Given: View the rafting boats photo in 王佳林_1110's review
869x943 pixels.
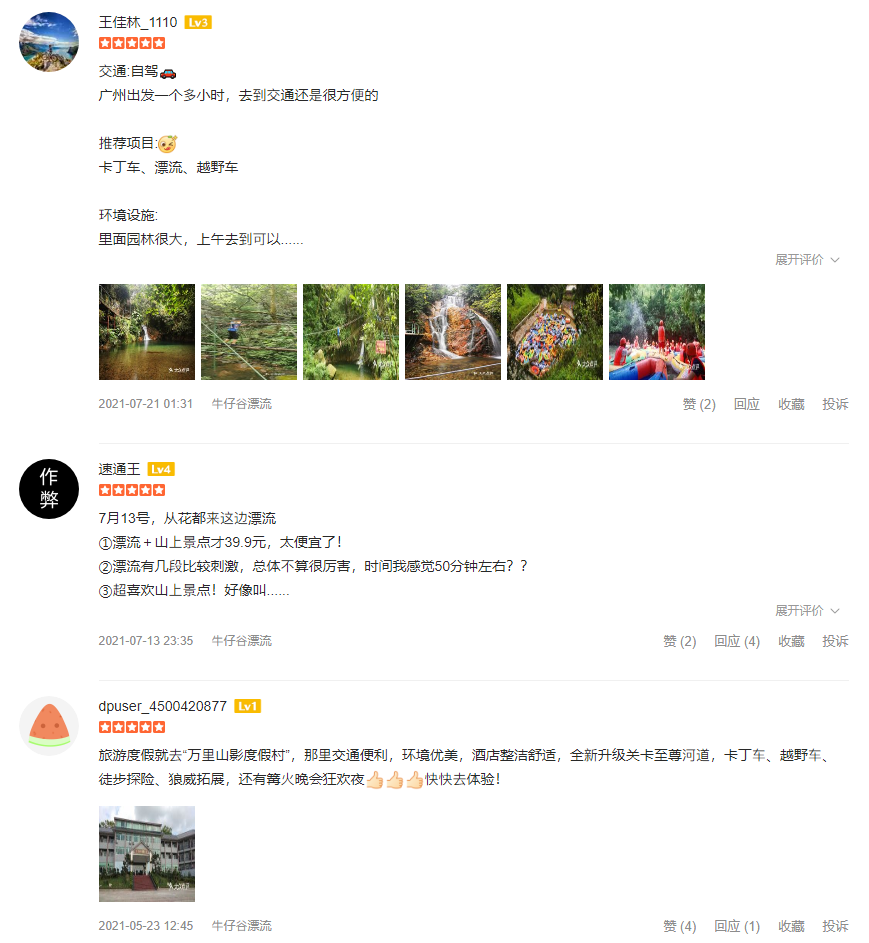Looking at the screenshot, I should [x=657, y=332].
